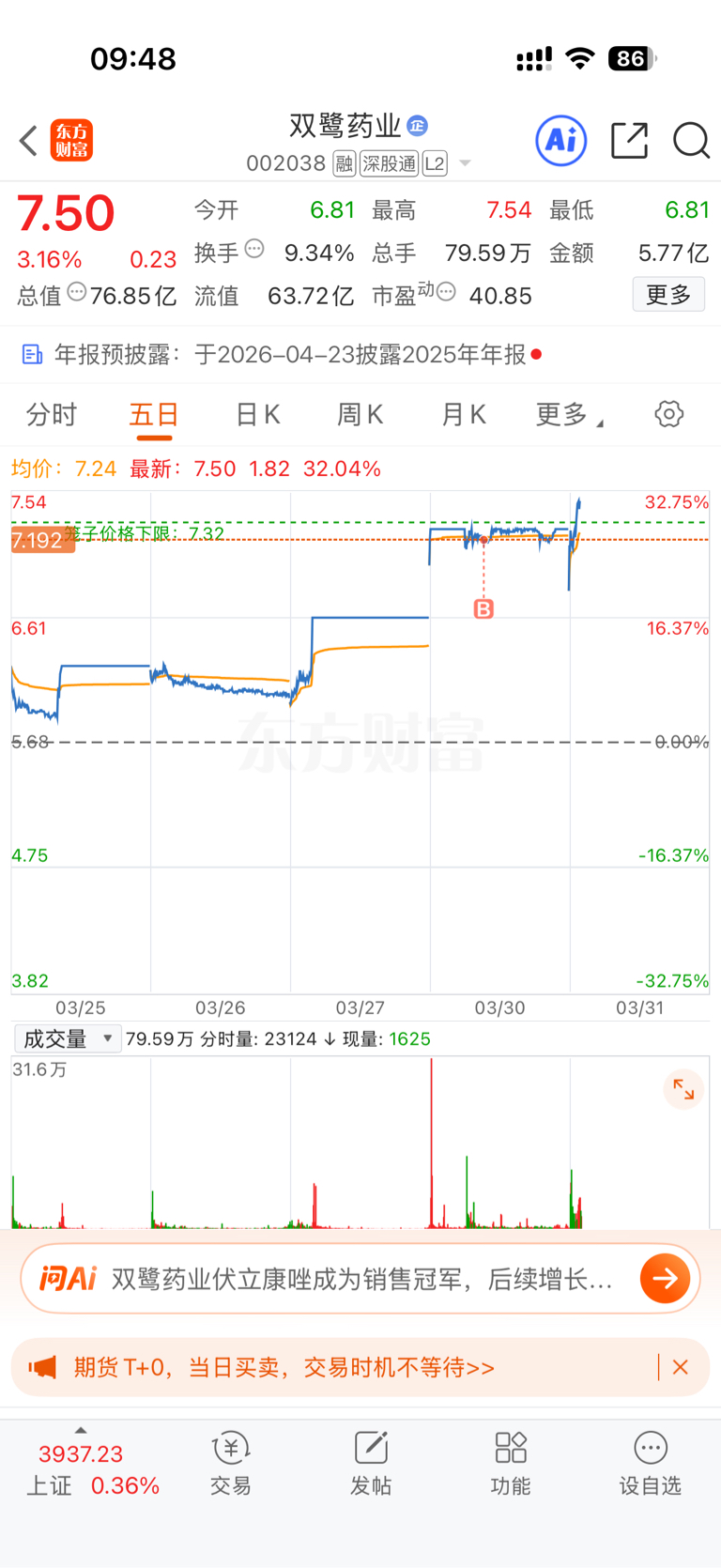The height and width of the screenshot is (1568, 721).
Task: Switch to 月K chart
Action: (x=463, y=414)
